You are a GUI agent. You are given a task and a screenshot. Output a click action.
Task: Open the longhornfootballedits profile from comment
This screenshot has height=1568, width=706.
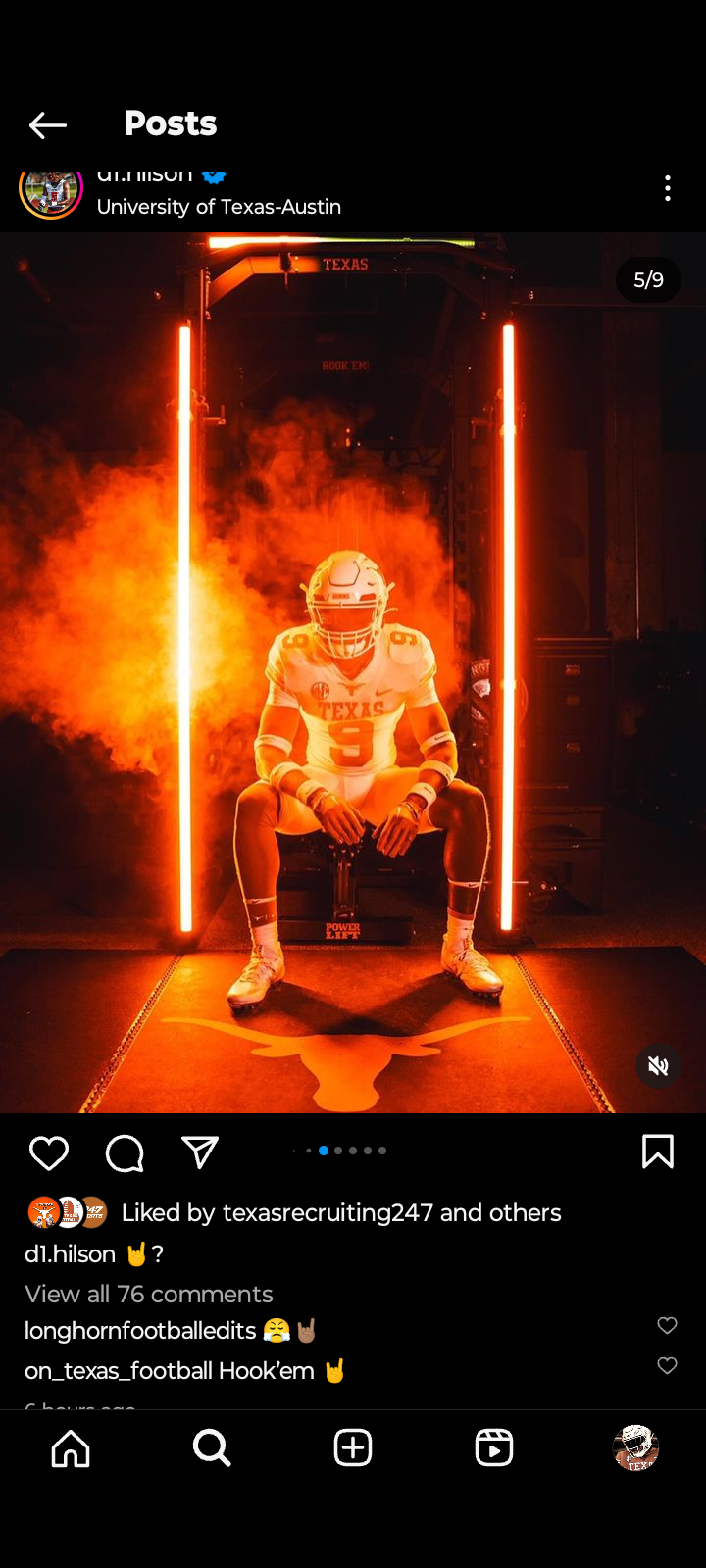(x=140, y=1330)
